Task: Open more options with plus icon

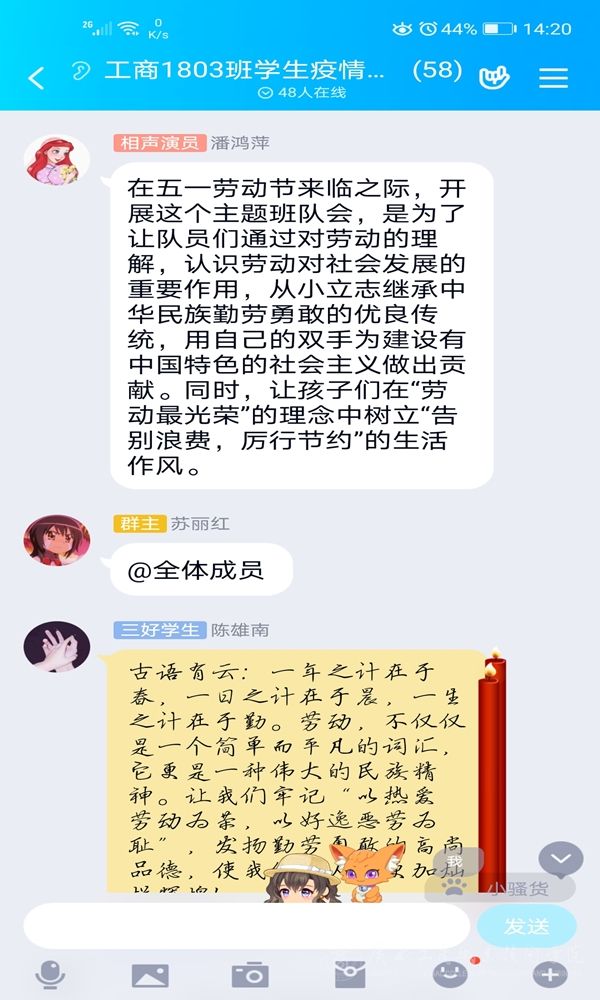Action: pyautogui.click(x=549, y=973)
